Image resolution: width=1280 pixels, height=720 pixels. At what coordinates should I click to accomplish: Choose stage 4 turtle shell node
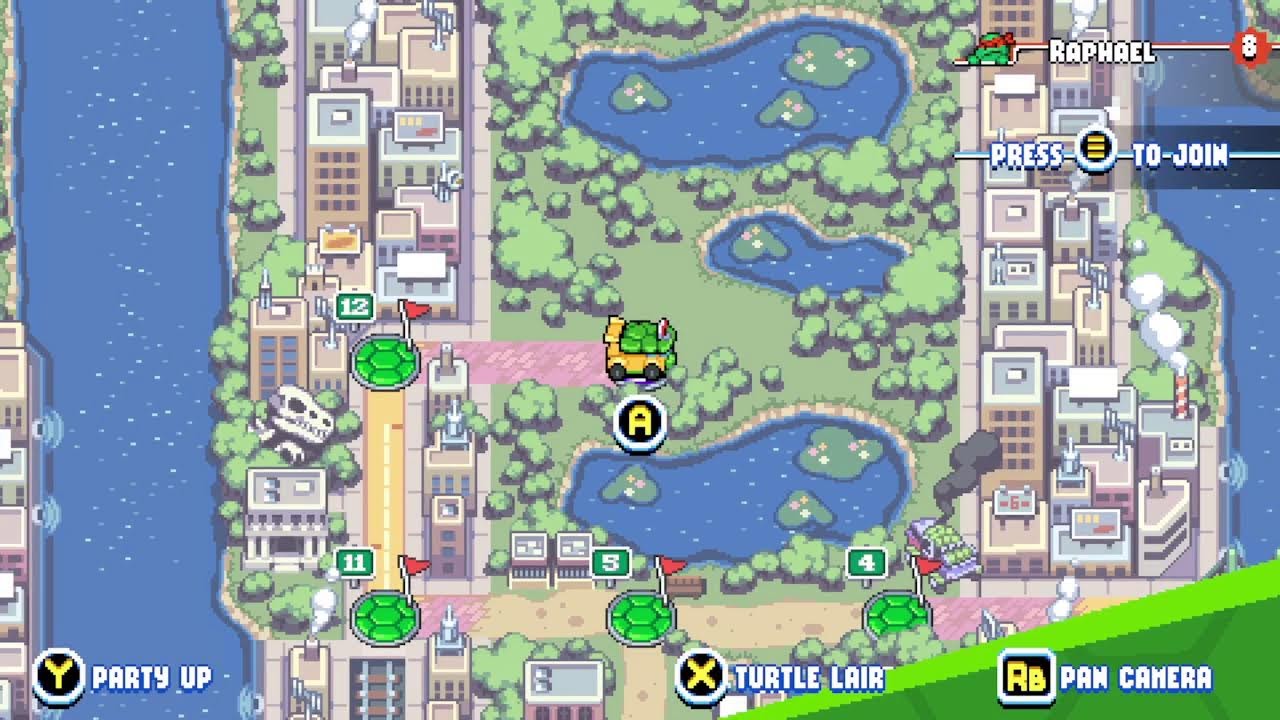point(896,614)
